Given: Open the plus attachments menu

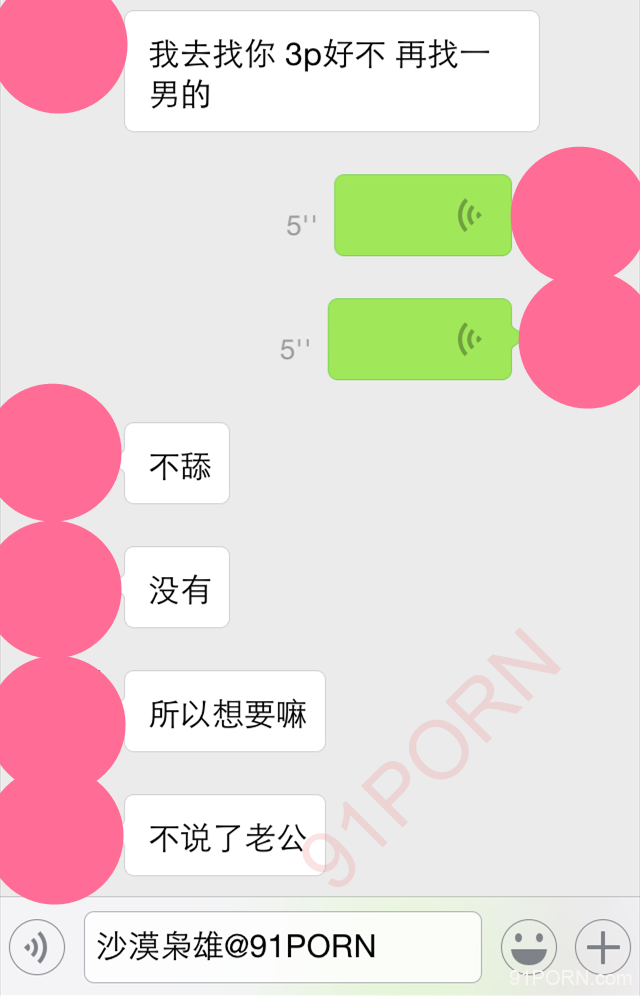Looking at the screenshot, I should click(602, 947).
